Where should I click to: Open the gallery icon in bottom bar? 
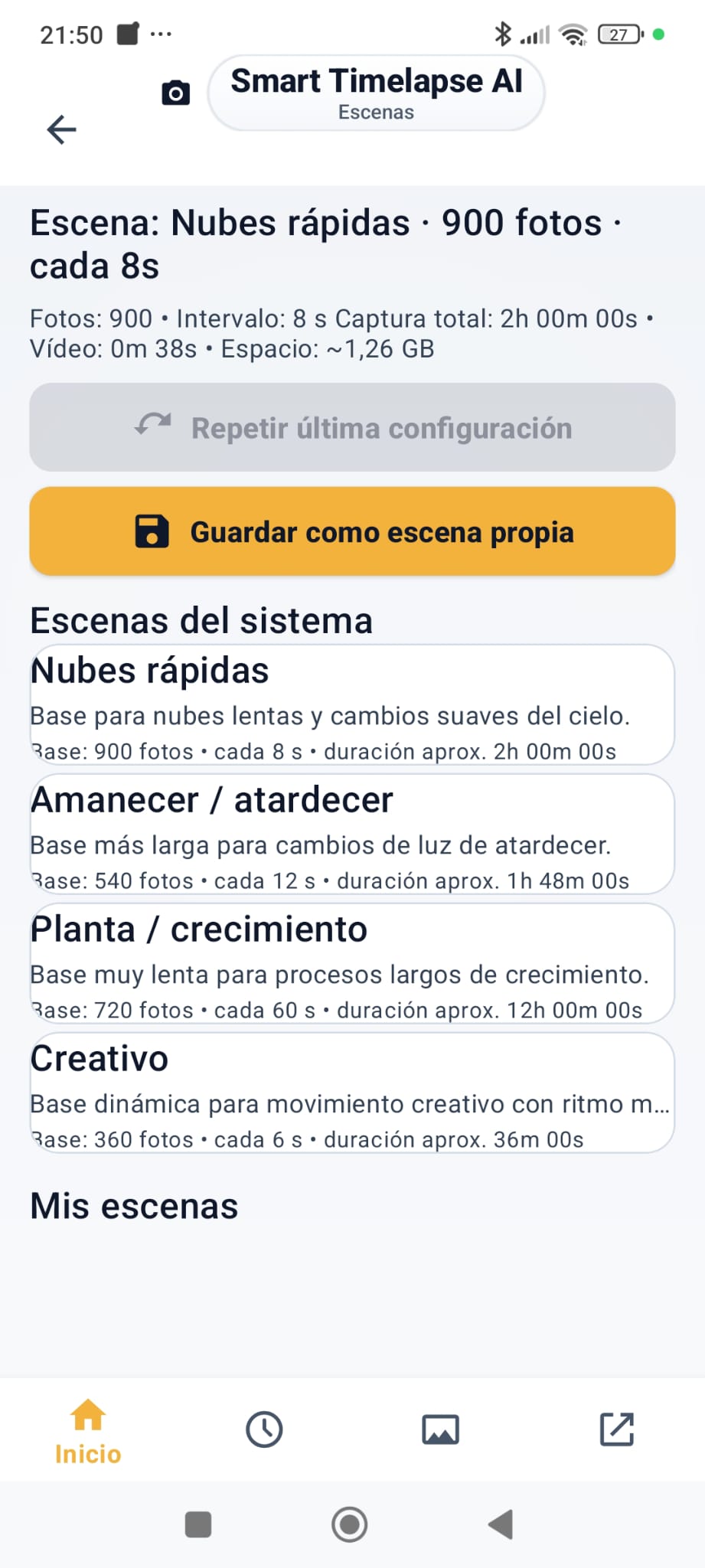[x=440, y=1429]
